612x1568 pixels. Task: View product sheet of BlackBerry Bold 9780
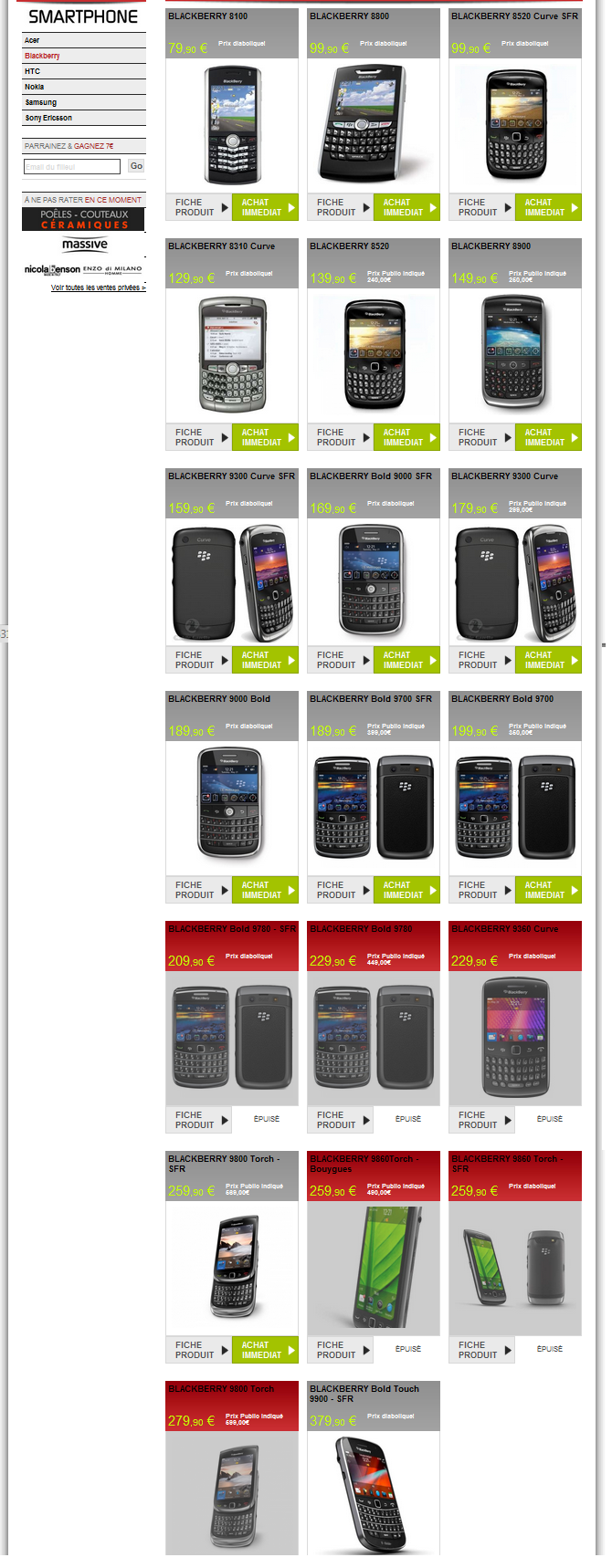pos(340,1120)
